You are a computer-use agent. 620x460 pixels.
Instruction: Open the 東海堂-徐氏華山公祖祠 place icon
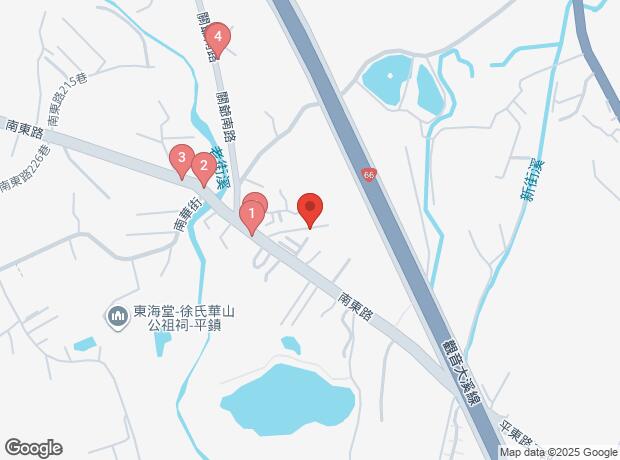pos(117,317)
